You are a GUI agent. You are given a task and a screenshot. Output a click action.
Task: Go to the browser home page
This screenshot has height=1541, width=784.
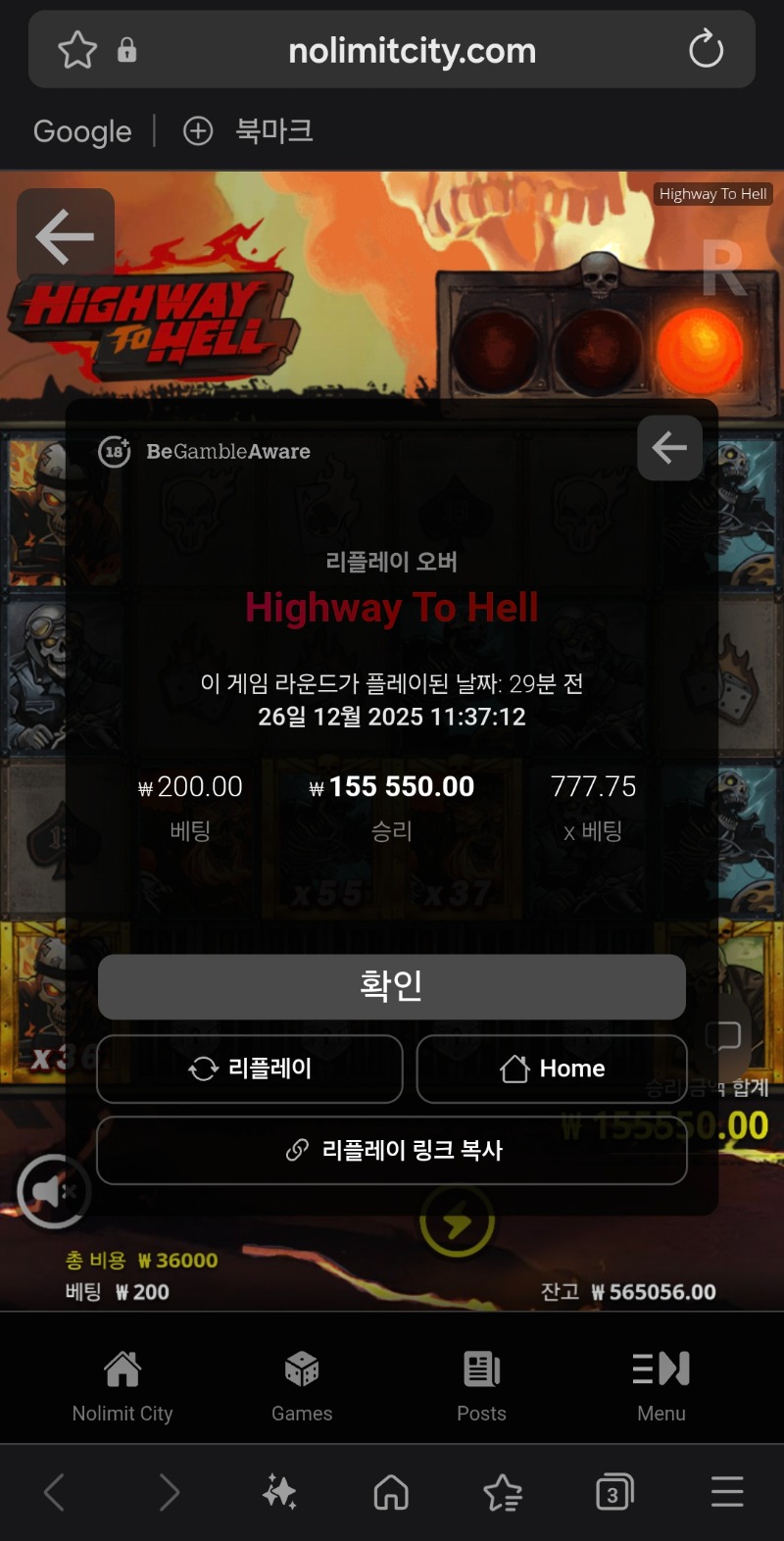pyautogui.click(x=391, y=1493)
